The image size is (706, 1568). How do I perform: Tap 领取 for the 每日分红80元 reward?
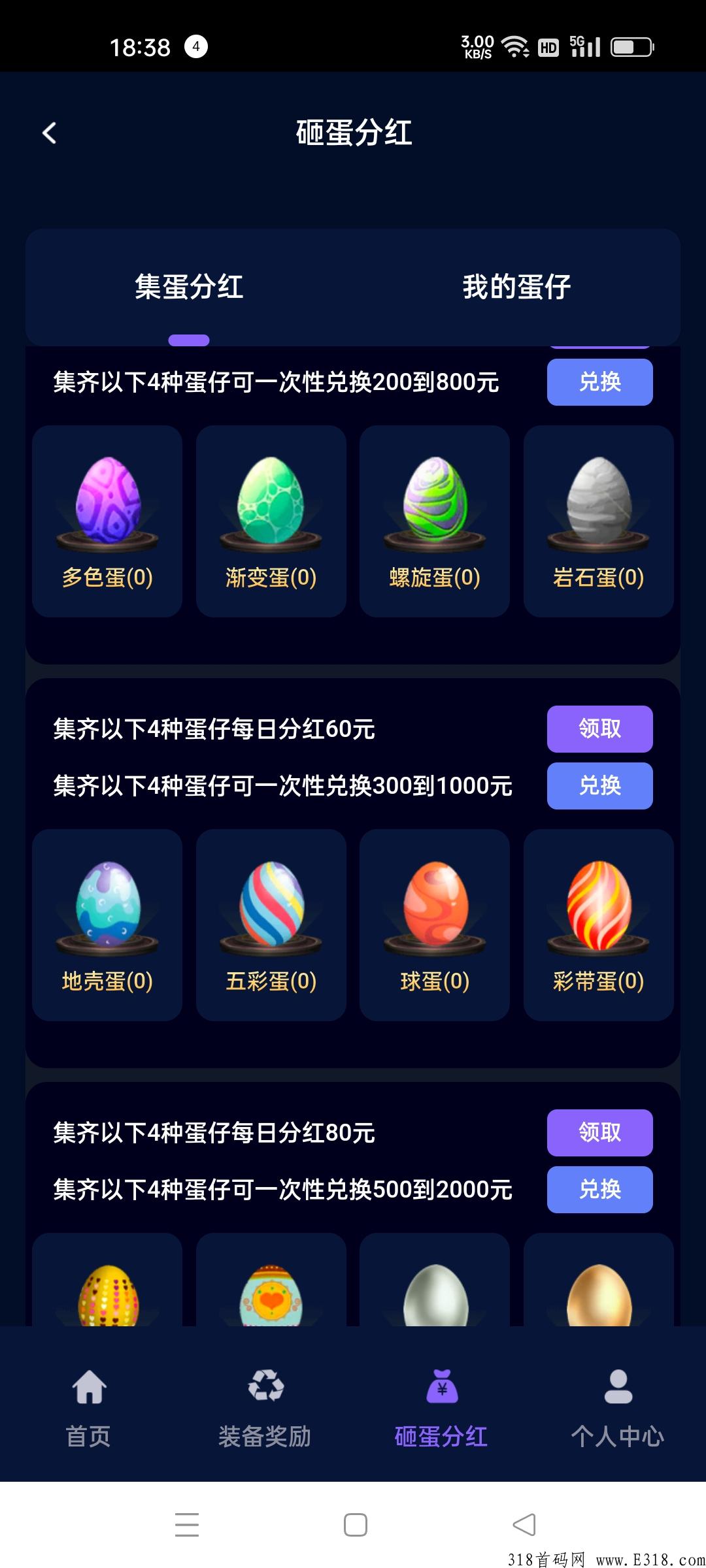pos(599,1132)
